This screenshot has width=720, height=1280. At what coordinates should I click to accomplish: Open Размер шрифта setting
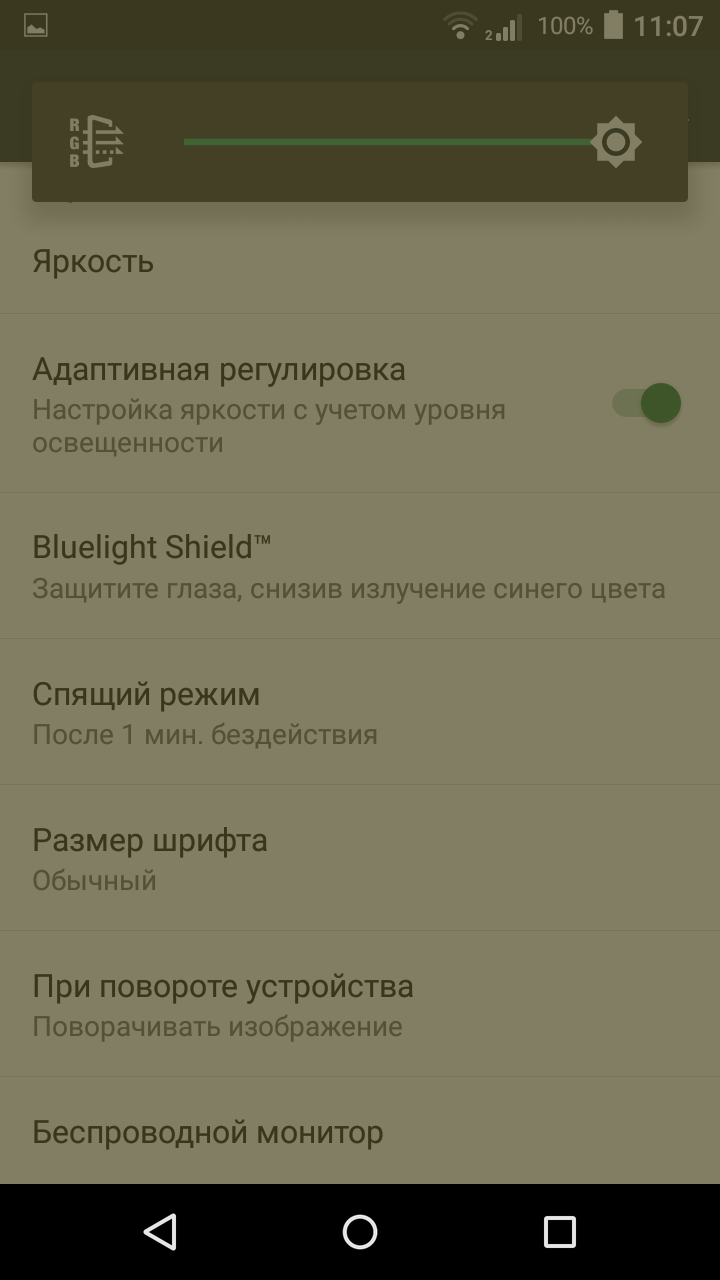[x=360, y=858]
